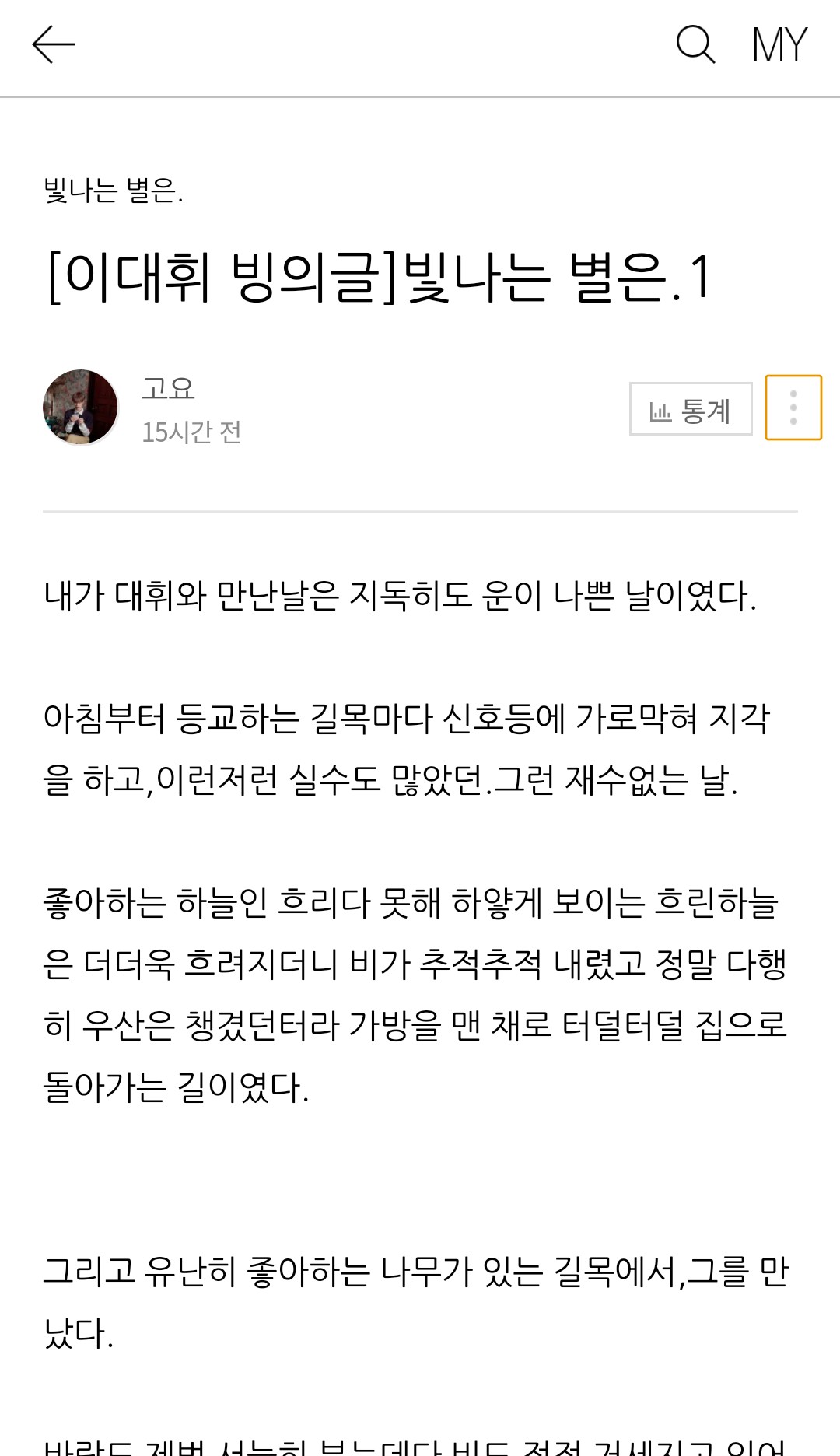View author 고요's profile picture
Screen dimensions: 840x1456
80,407
